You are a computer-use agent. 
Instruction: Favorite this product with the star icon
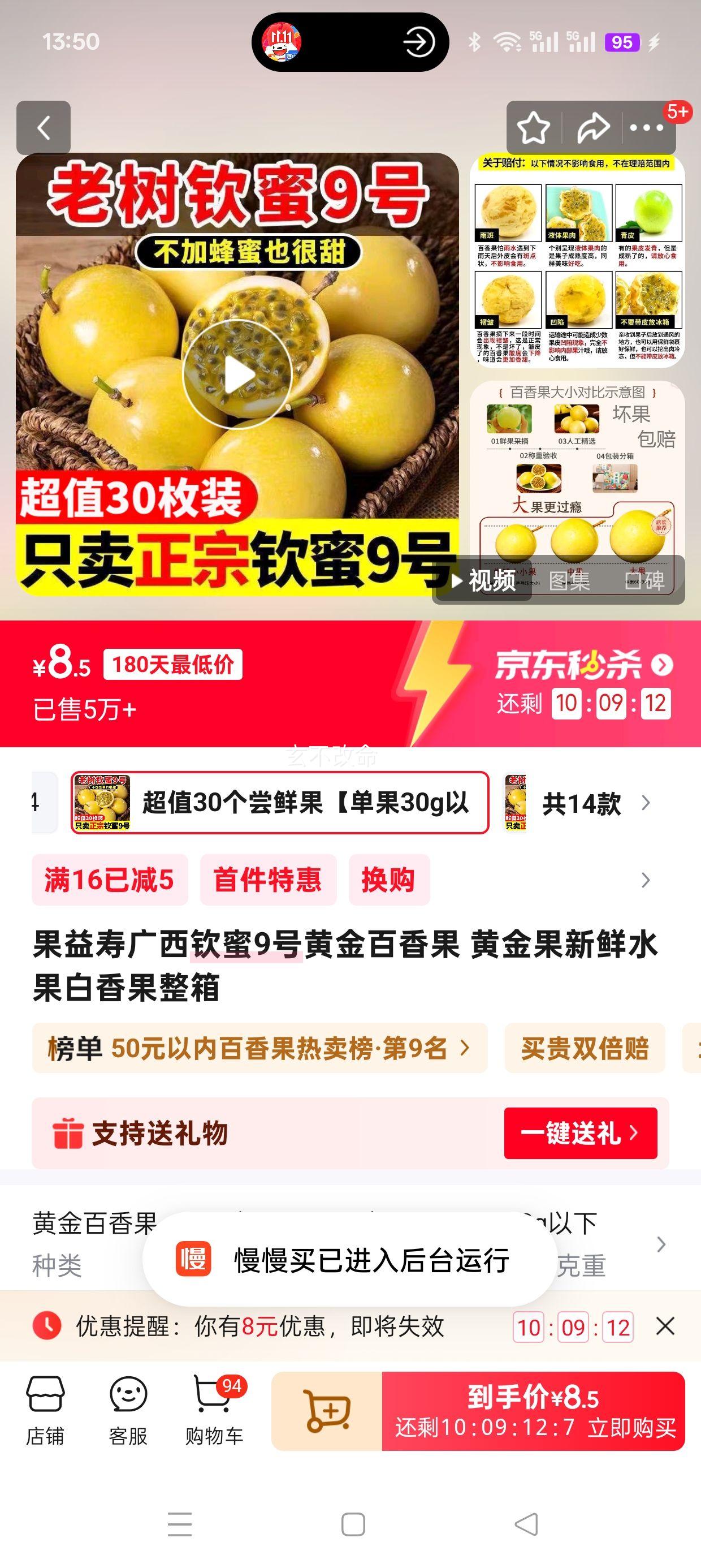[x=533, y=128]
